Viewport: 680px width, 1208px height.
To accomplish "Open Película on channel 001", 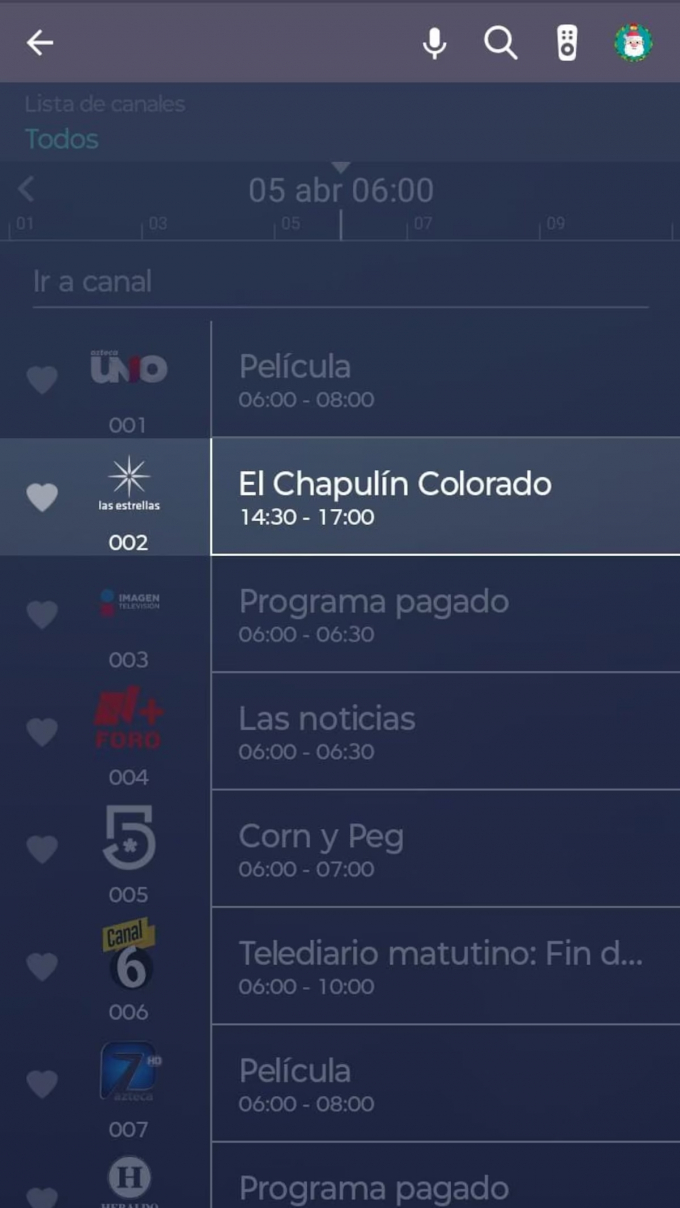I will (445, 380).
